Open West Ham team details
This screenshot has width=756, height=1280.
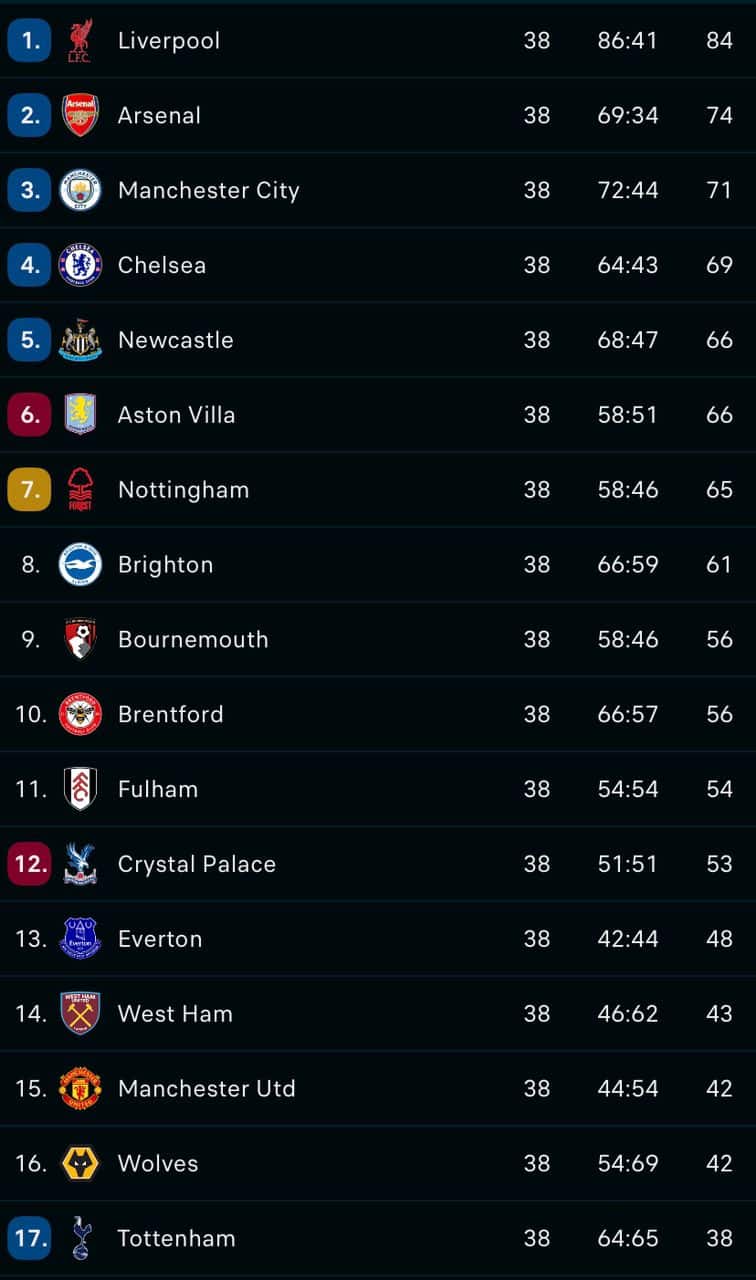tap(175, 1014)
